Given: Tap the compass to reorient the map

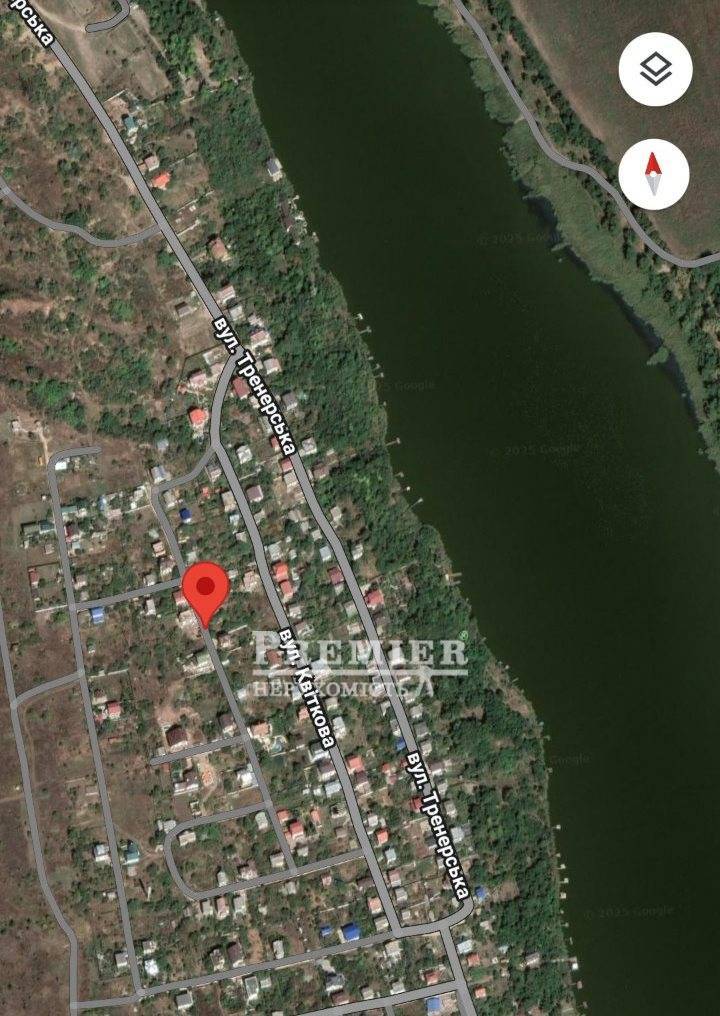Looking at the screenshot, I should coord(654,174).
